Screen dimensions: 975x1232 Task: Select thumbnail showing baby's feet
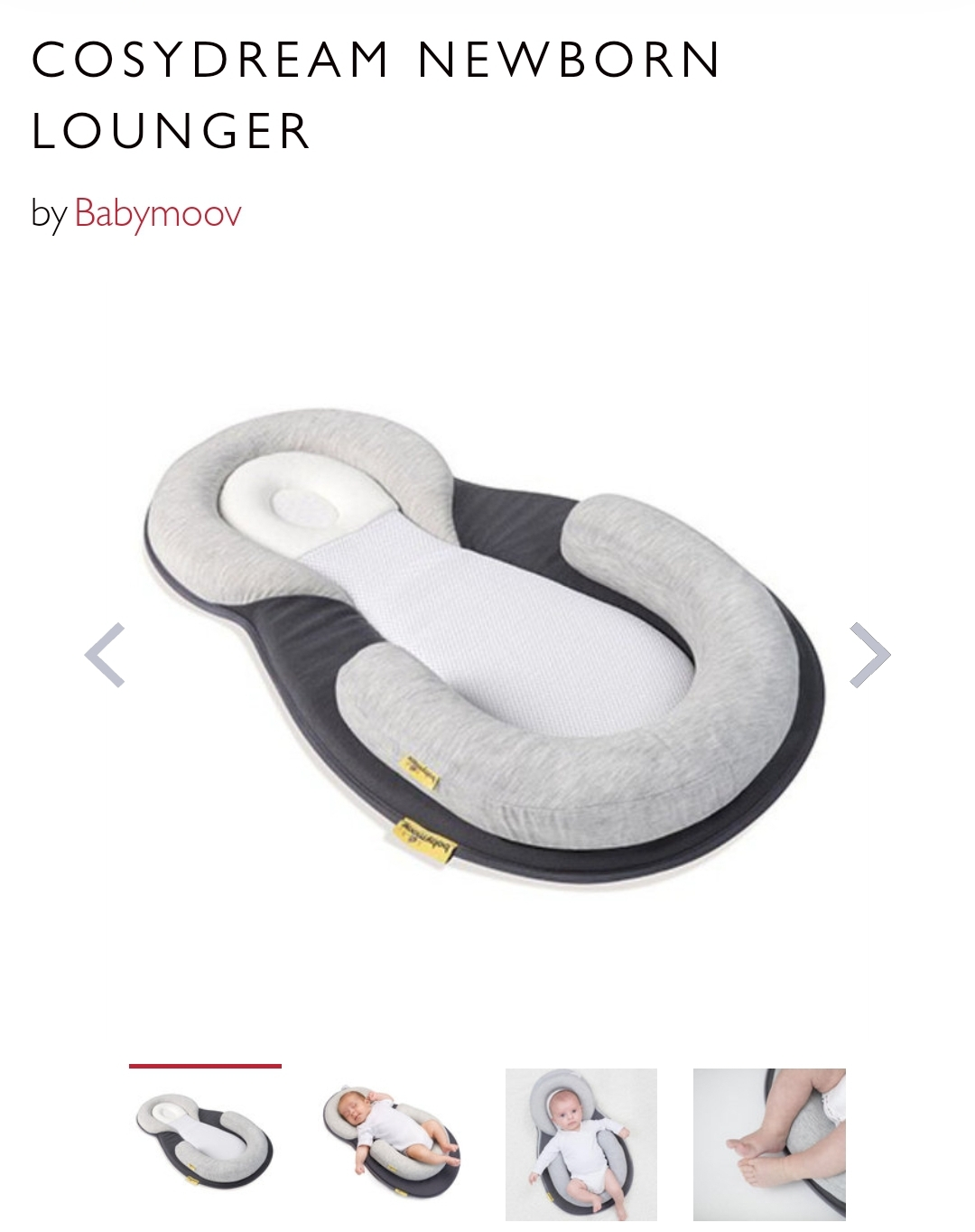(769, 1143)
